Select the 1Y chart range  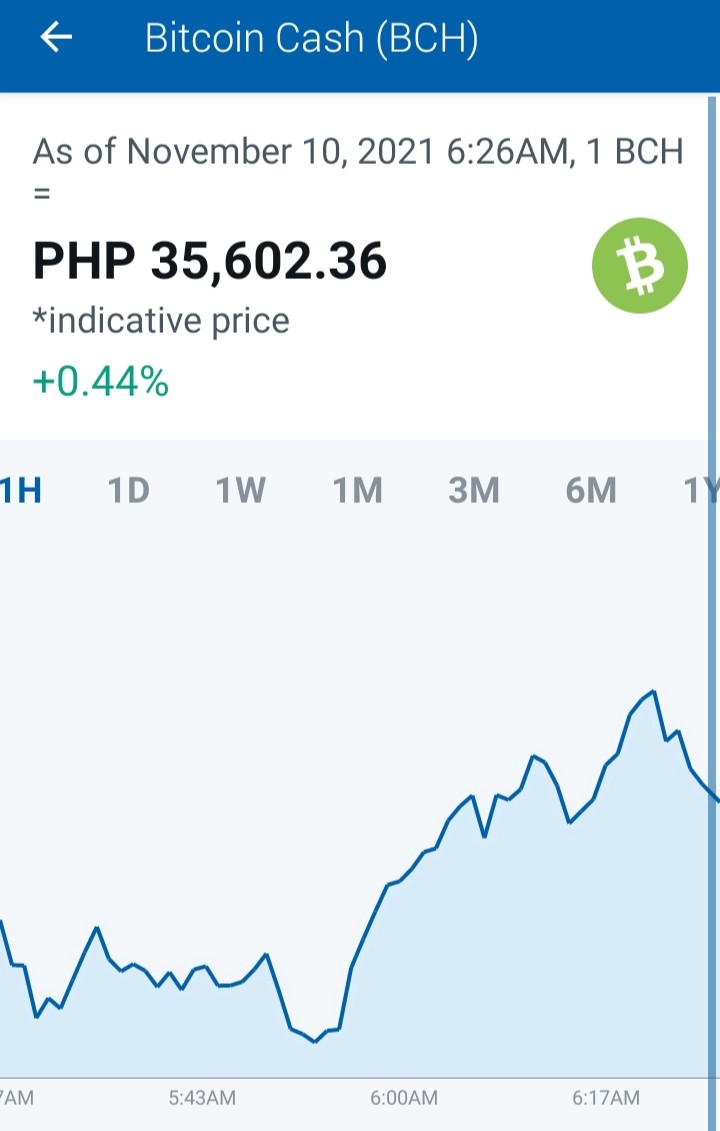(x=701, y=490)
